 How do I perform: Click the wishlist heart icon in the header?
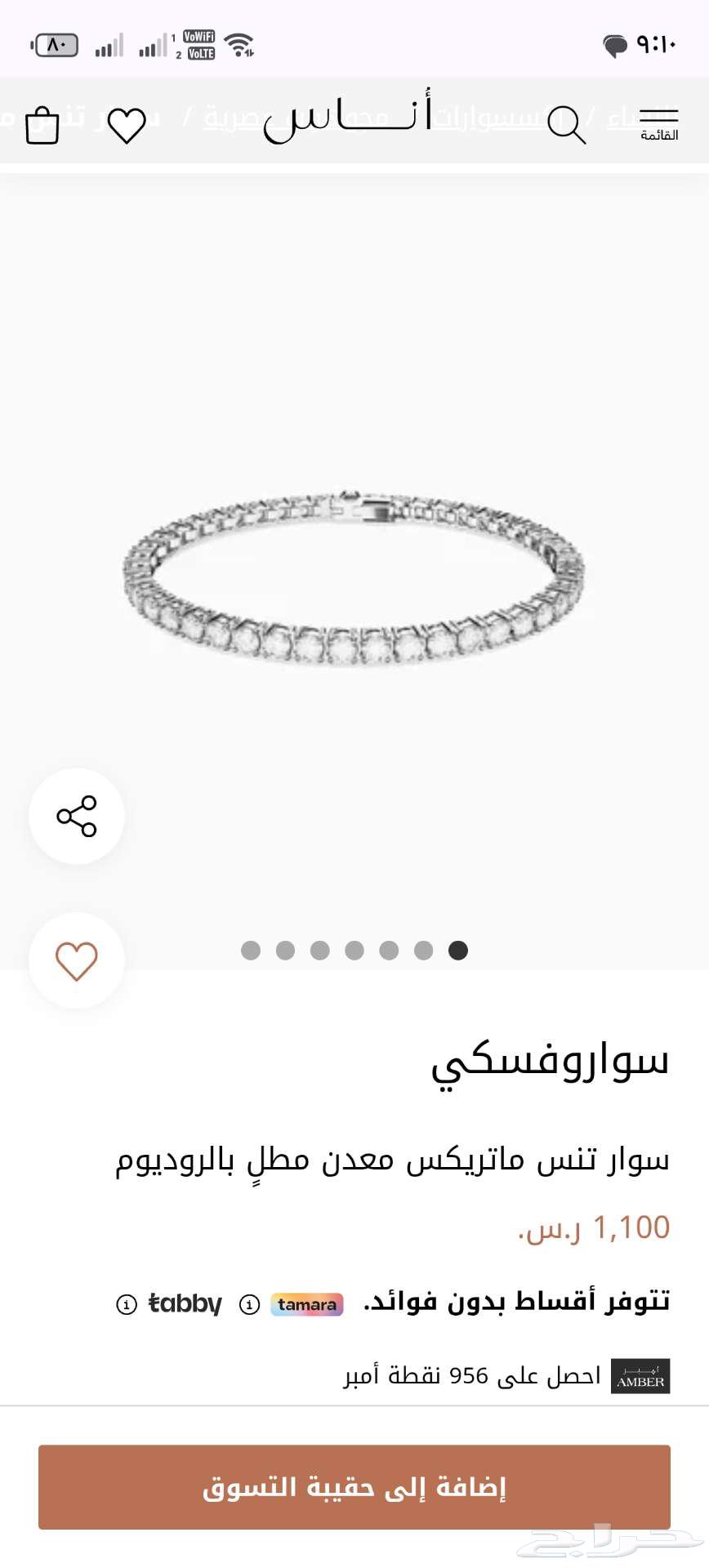(x=126, y=126)
